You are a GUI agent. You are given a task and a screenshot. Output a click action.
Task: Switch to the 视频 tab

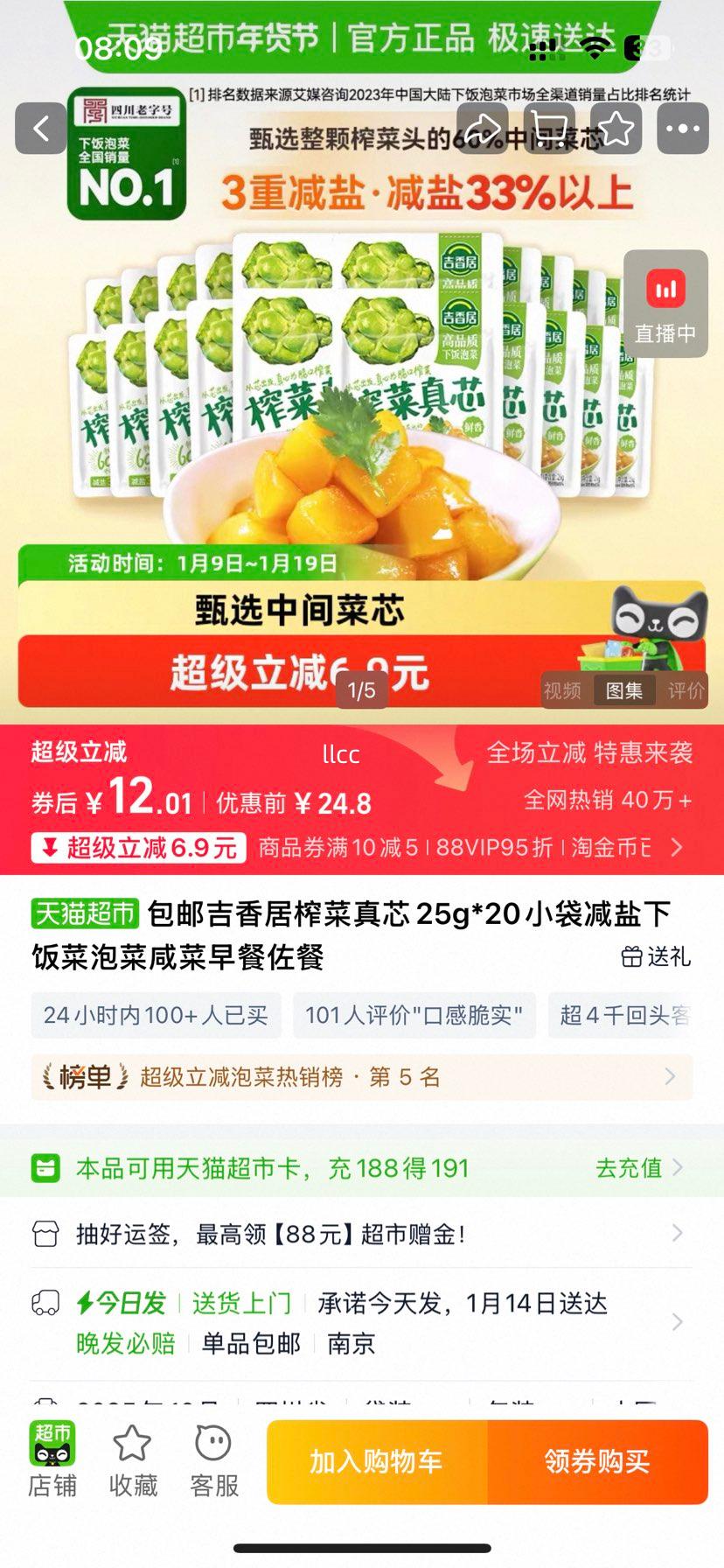click(x=563, y=690)
